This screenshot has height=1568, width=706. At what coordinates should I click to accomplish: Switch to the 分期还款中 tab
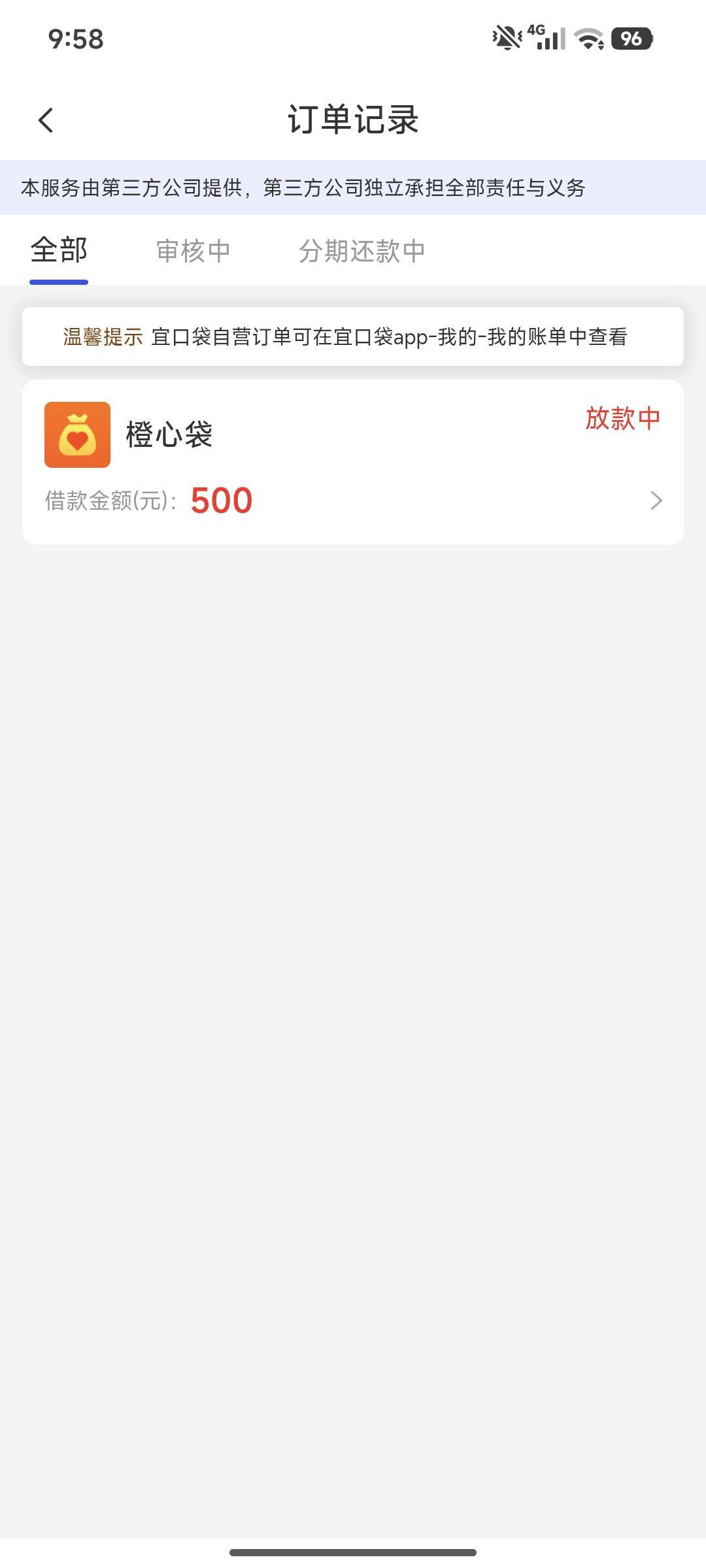[361, 251]
